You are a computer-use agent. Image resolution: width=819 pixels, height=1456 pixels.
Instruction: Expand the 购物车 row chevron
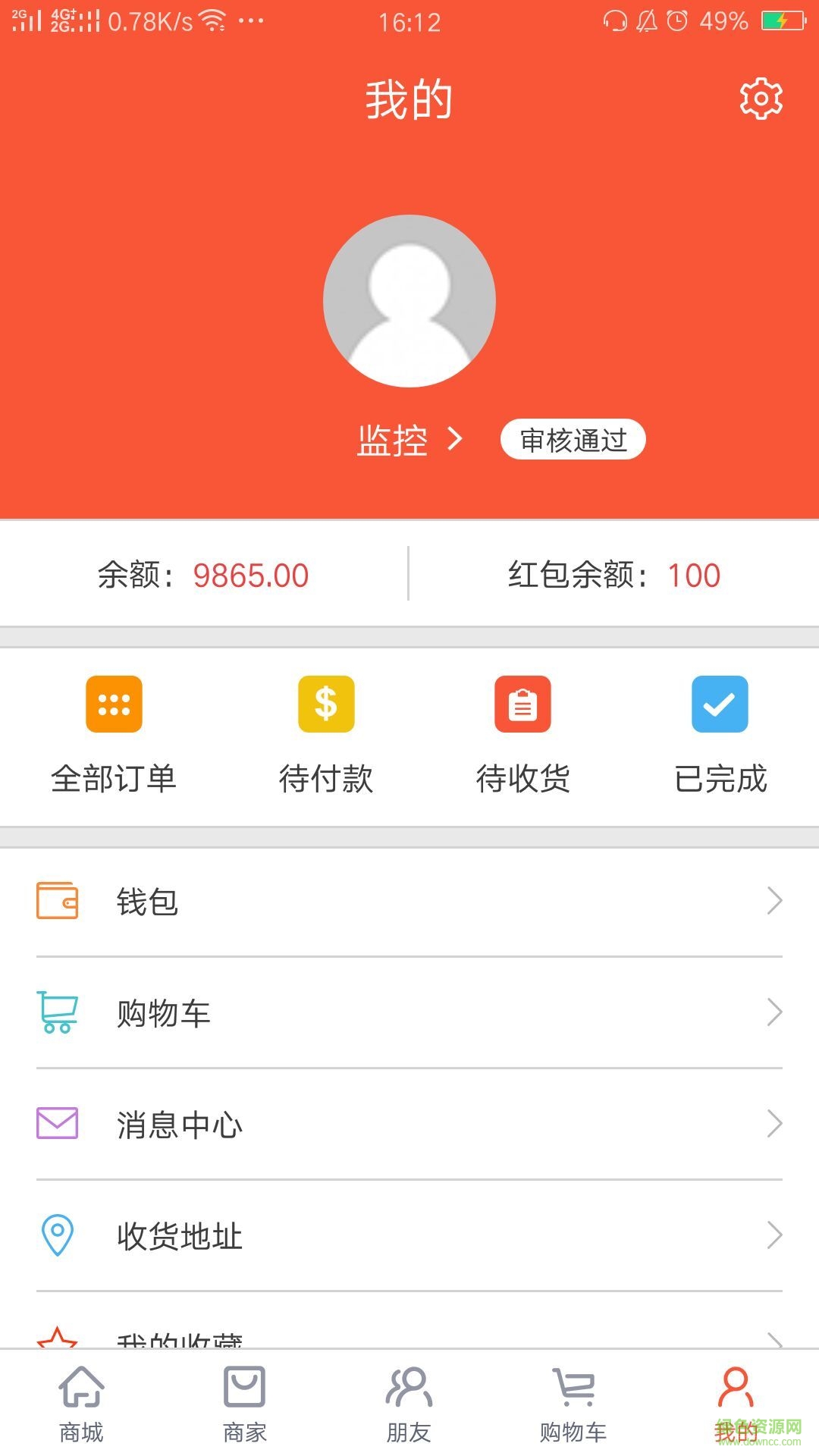(775, 1012)
